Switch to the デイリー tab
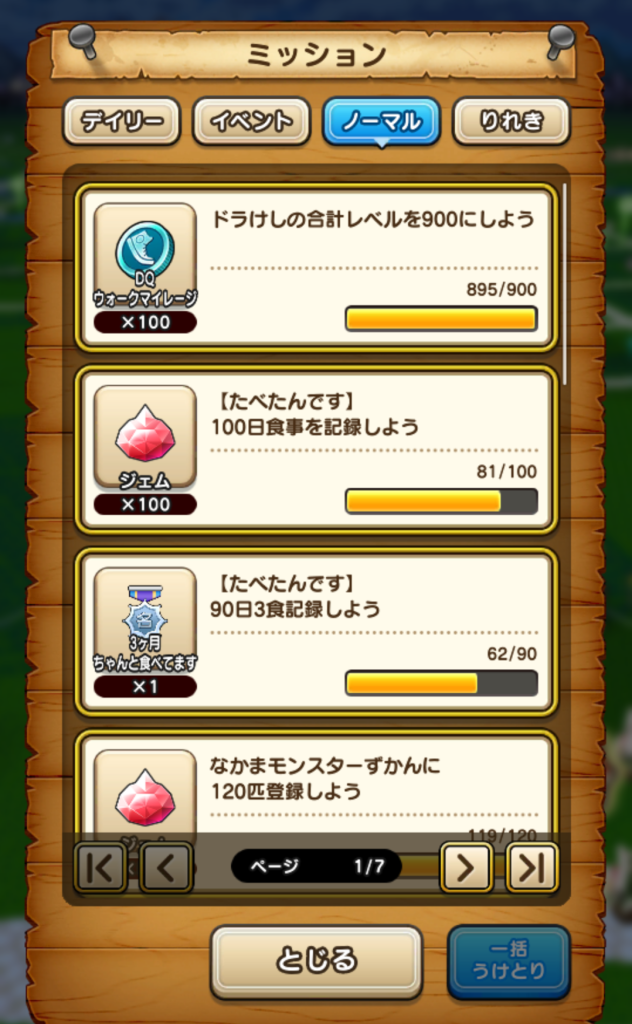Viewport: 632px width, 1024px height. (x=122, y=122)
